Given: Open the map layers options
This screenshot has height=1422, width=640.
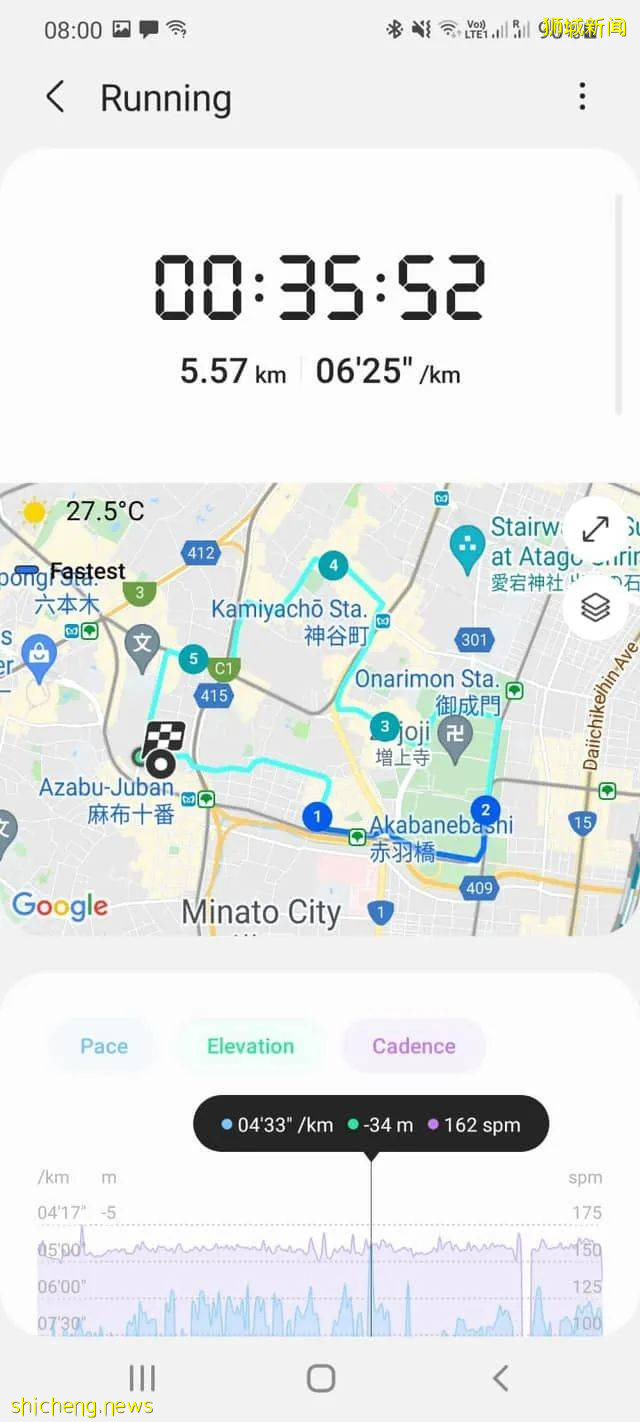Looking at the screenshot, I should pos(596,606).
